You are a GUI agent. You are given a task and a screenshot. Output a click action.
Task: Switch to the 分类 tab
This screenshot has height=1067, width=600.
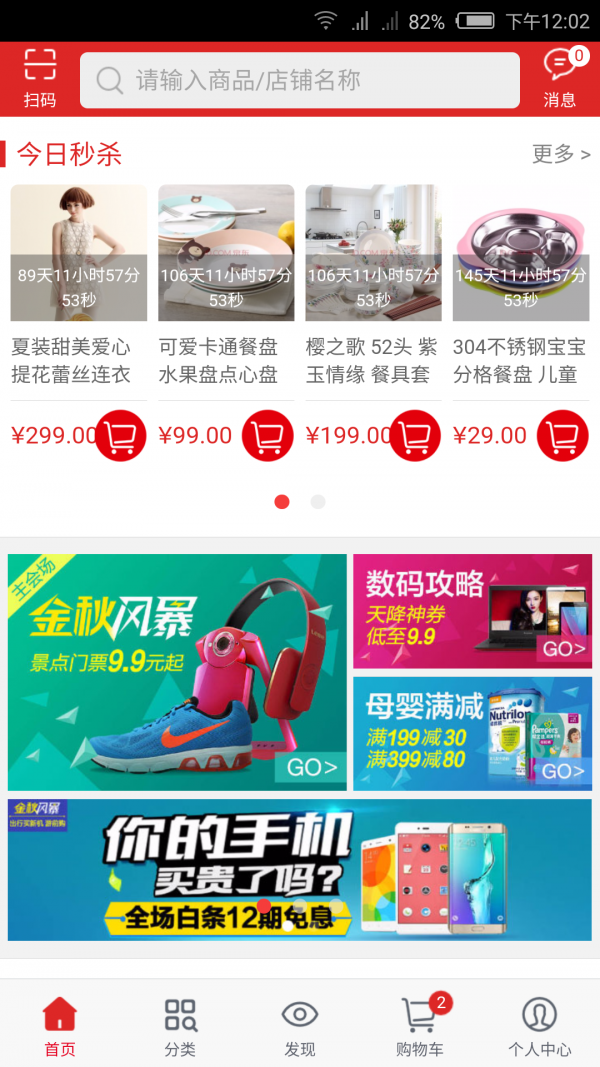[x=180, y=1027]
